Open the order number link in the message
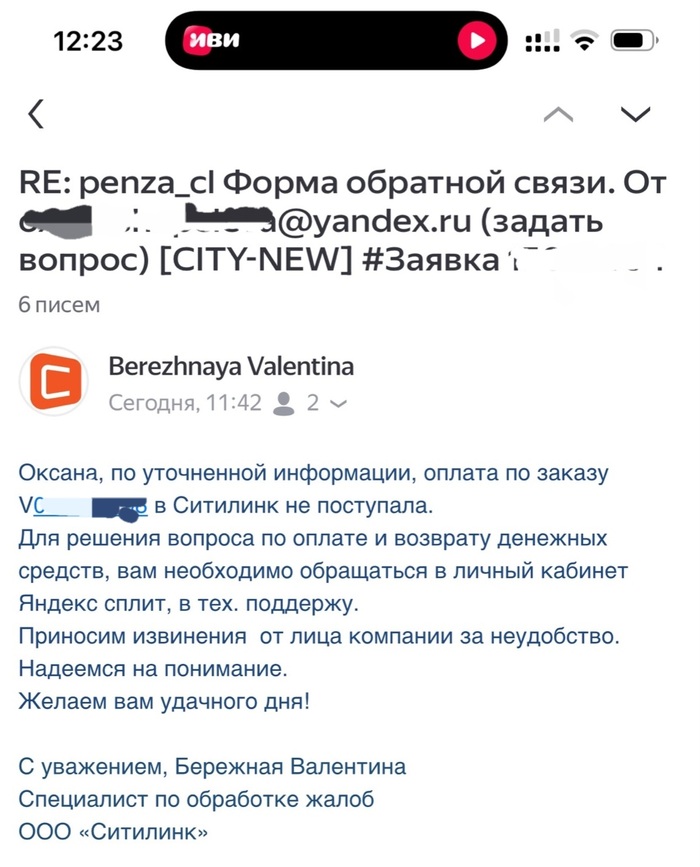Screen dimensions: 700x867 pyautogui.click(x=84, y=506)
